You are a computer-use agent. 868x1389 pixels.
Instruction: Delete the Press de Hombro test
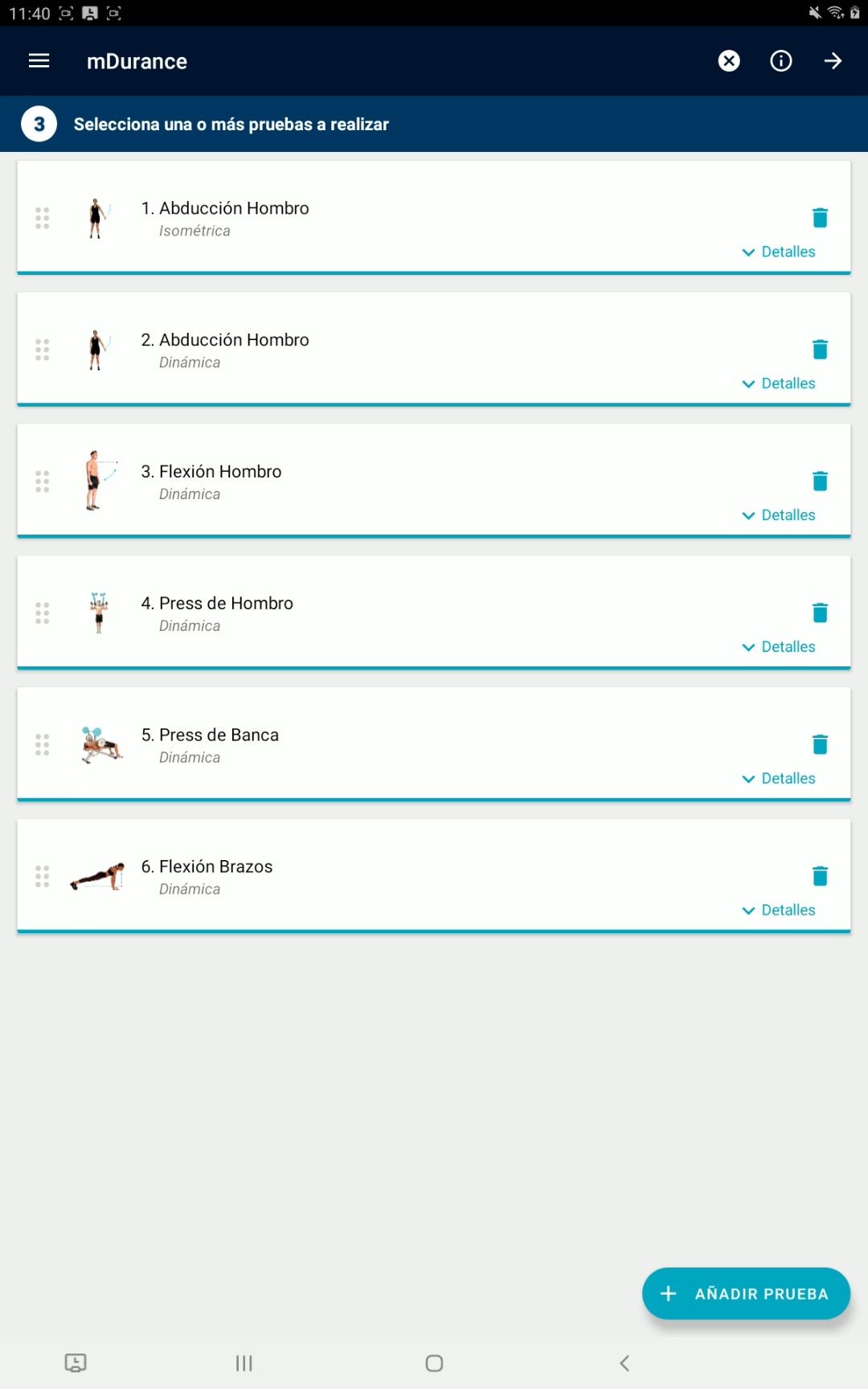click(x=820, y=613)
